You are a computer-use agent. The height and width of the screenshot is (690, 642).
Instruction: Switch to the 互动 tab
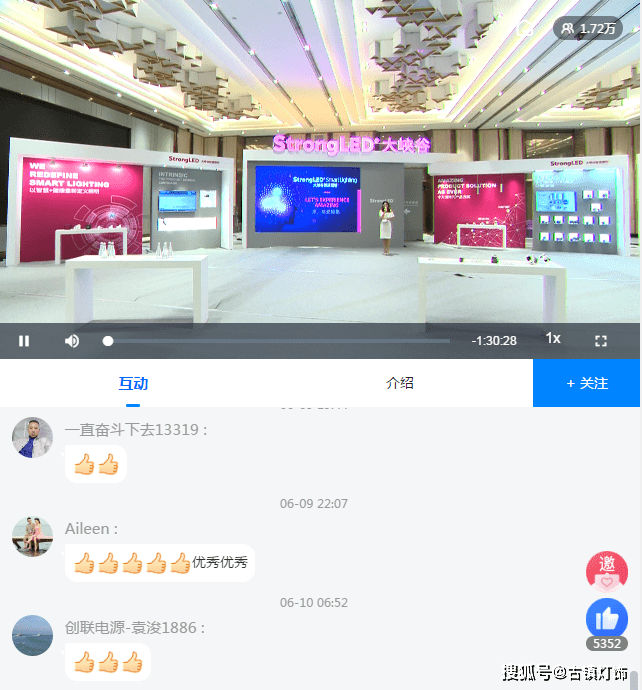pos(133,383)
